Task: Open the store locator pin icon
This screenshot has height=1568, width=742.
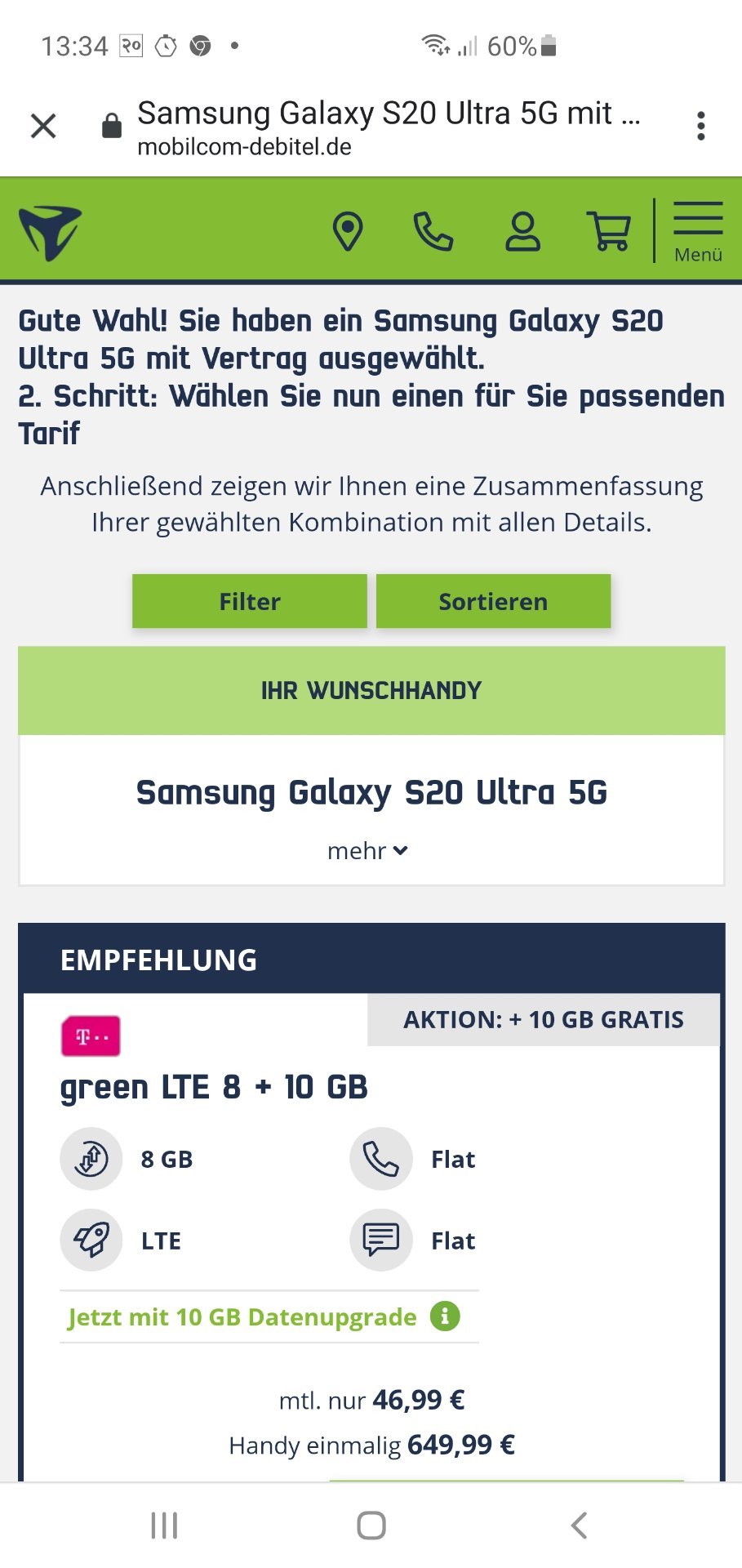Action: (348, 231)
